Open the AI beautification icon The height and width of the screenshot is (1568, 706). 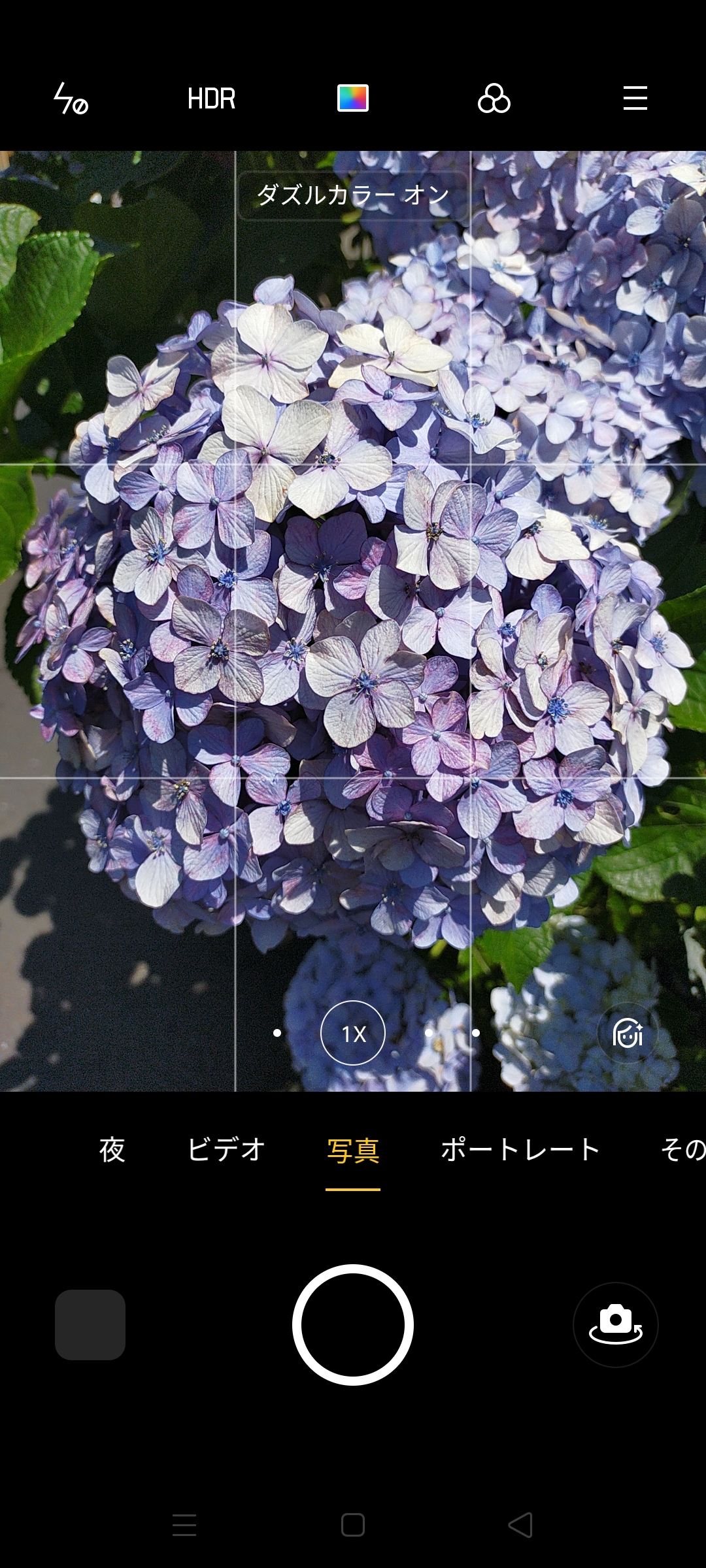628,1033
